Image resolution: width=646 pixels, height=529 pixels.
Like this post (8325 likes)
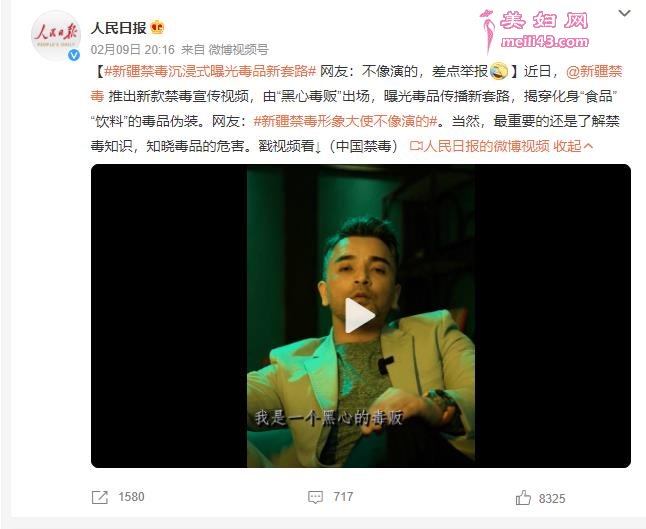click(540, 497)
